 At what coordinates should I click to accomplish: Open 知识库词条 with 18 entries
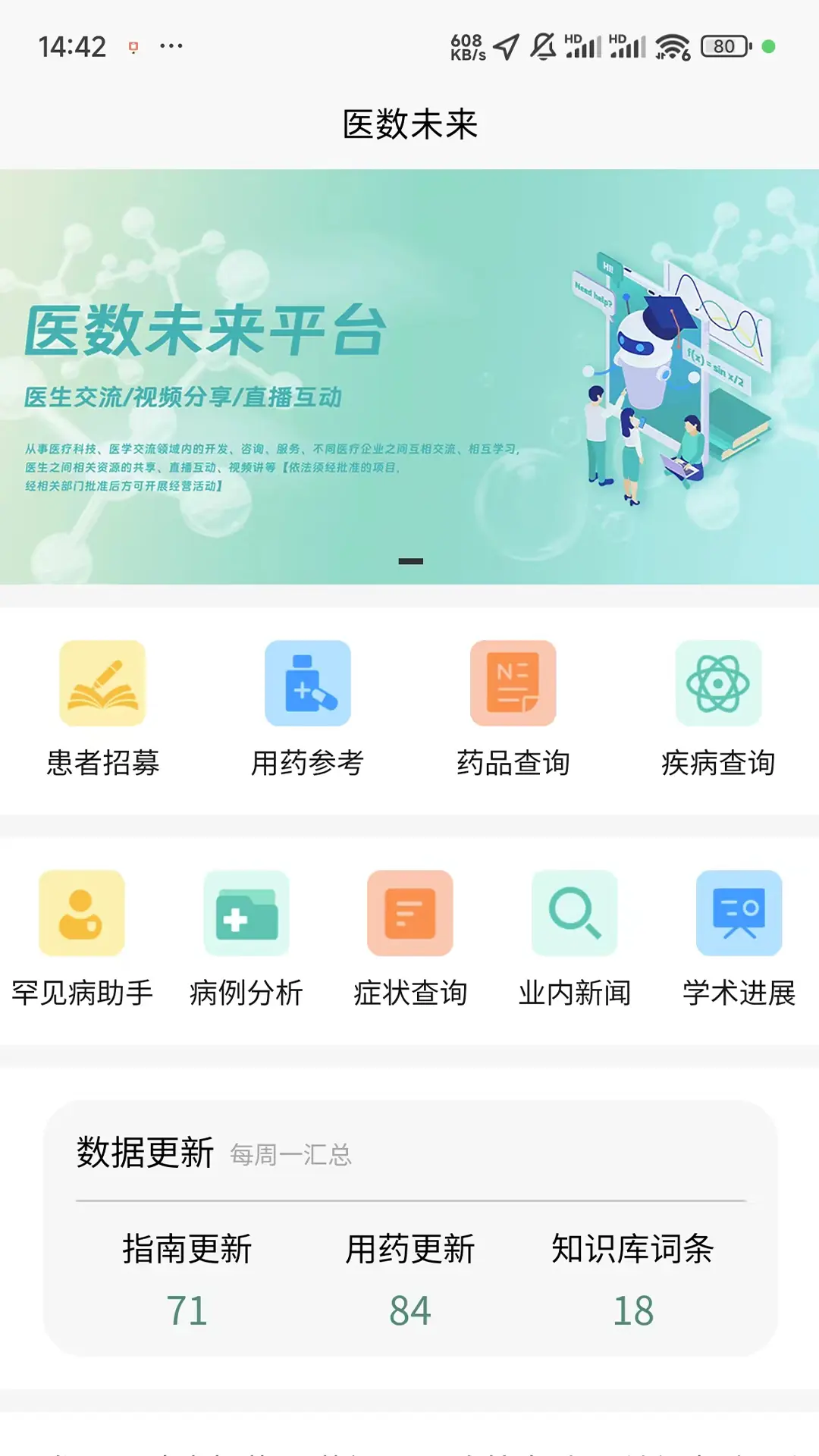(633, 1280)
